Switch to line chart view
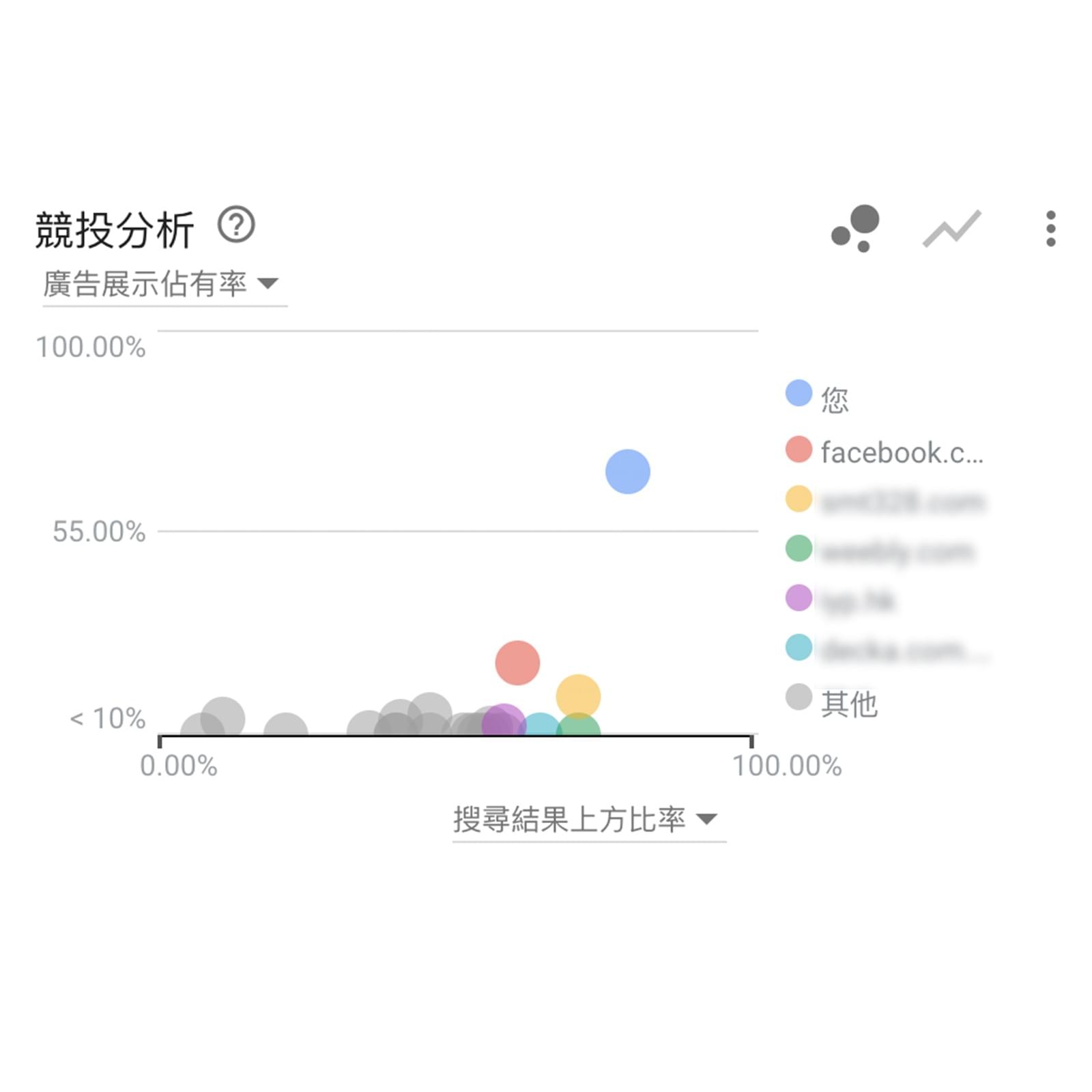The width and height of the screenshot is (1092, 1092). tap(951, 229)
